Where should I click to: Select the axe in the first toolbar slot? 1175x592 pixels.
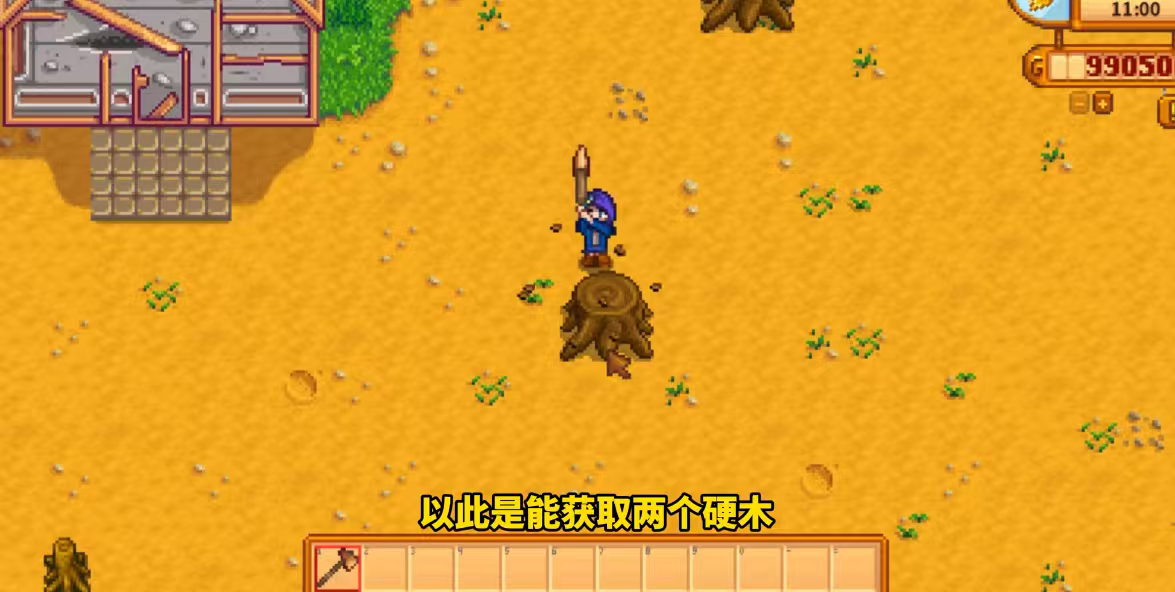[x=337, y=568]
